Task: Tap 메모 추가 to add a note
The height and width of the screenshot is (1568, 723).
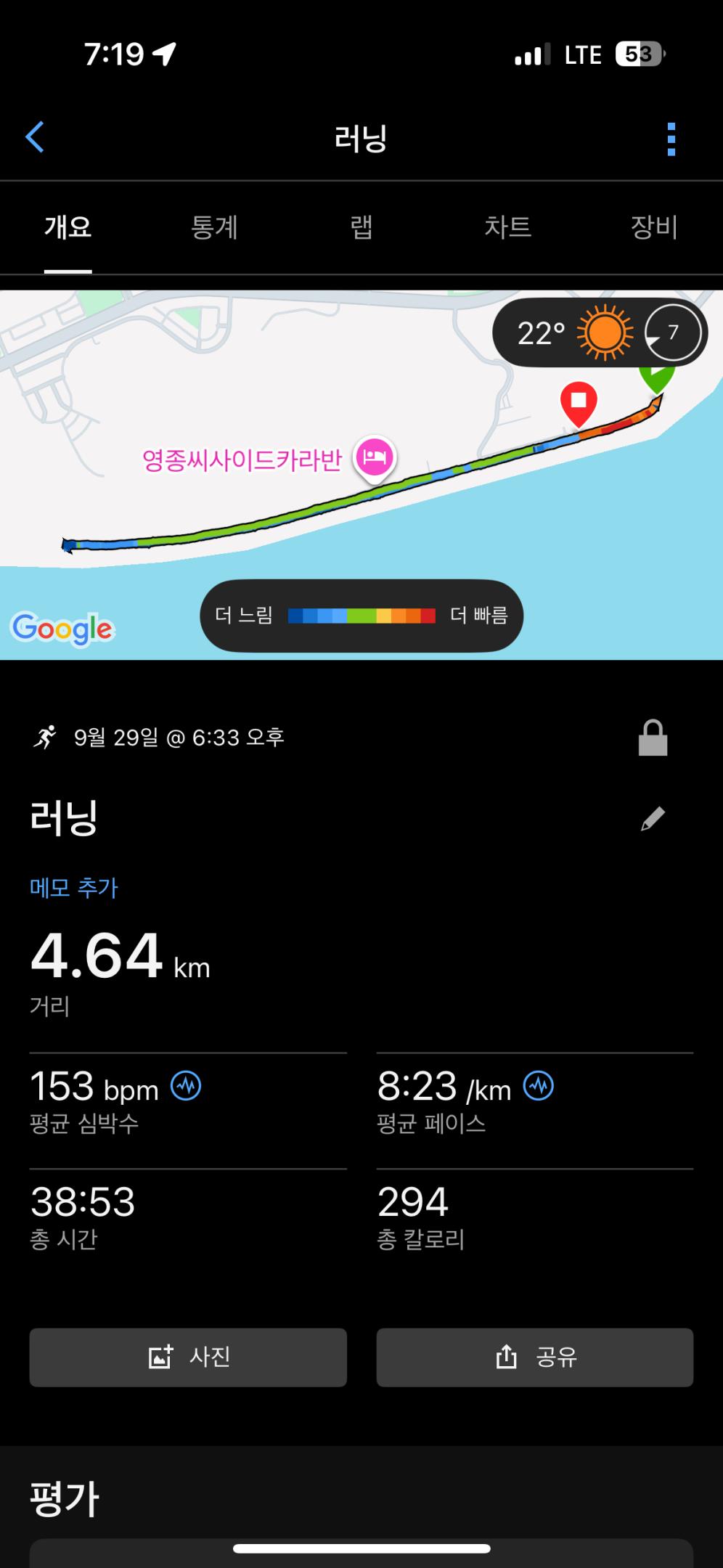Action: (74, 887)
